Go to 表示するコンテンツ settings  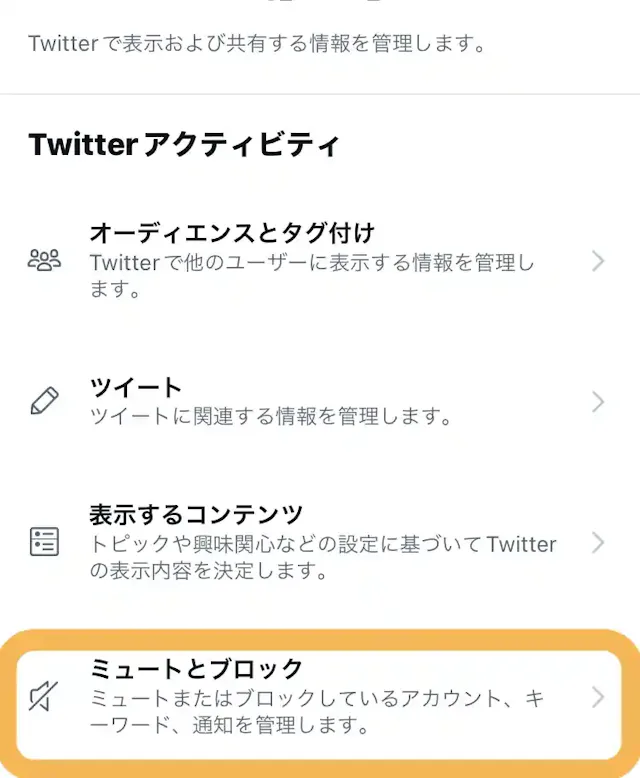pyautogui.click(x=318, y=543)
